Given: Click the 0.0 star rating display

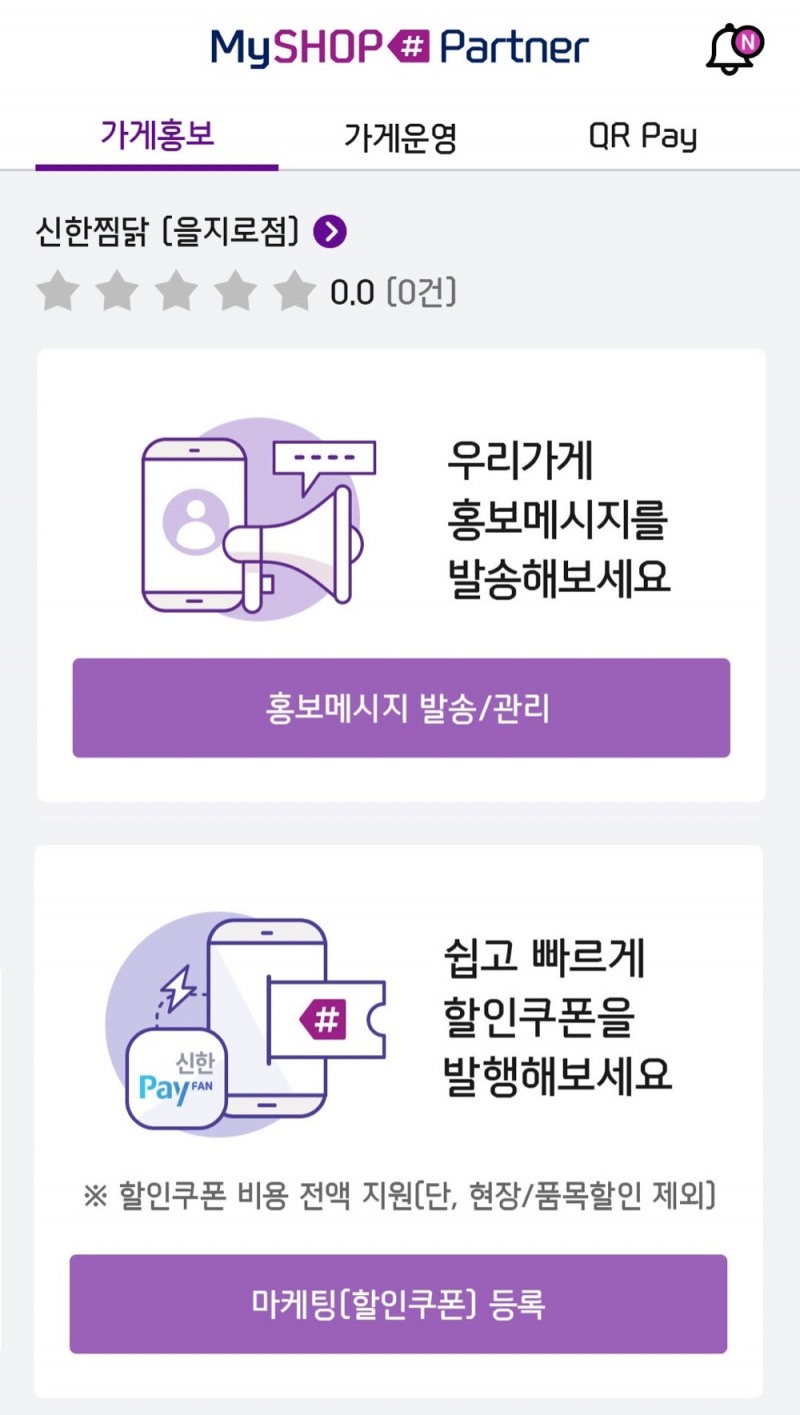Looking at the screenshot, I should [x=352, y=291].
